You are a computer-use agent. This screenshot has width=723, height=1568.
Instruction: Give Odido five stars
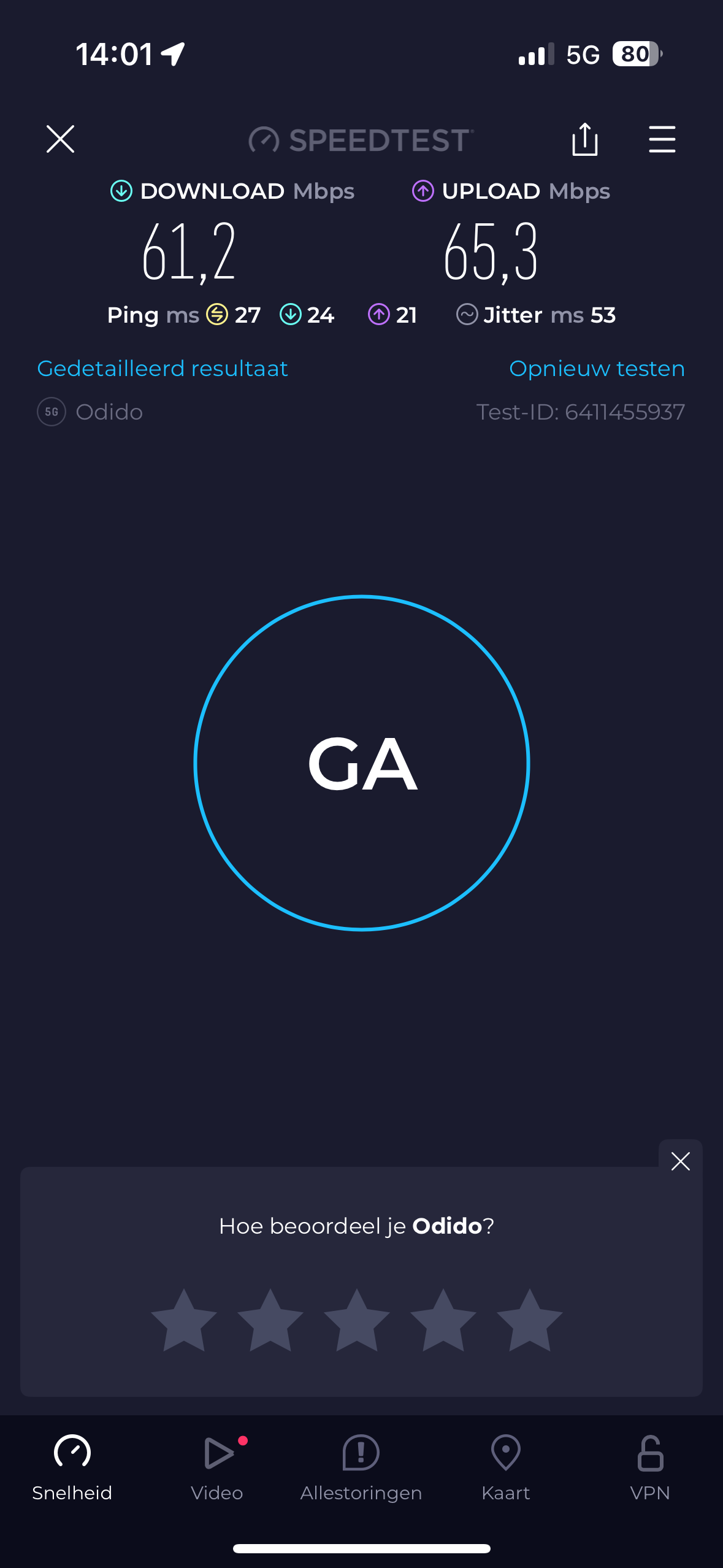530,1321
